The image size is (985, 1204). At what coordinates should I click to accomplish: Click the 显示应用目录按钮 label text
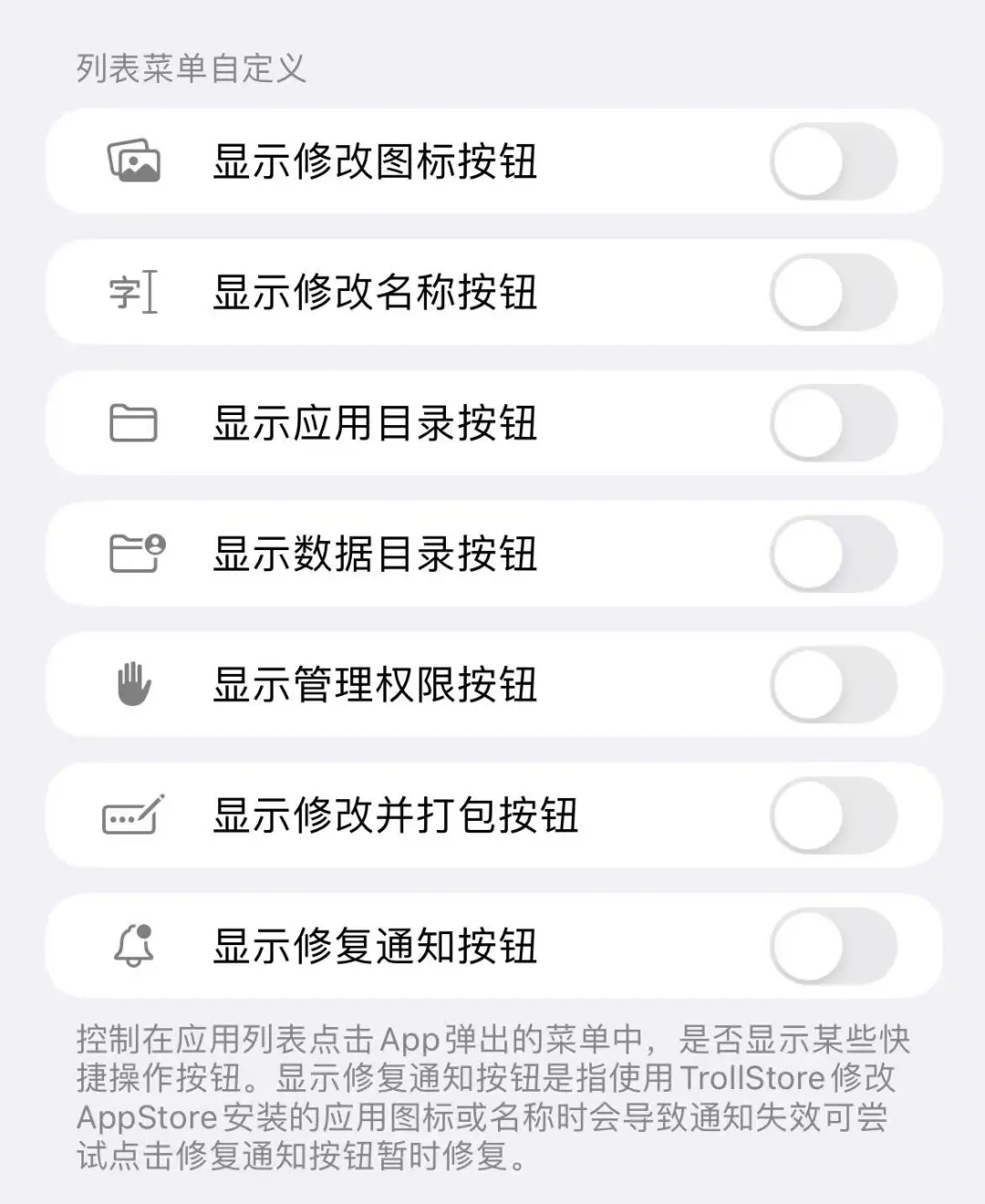point(376,422)
